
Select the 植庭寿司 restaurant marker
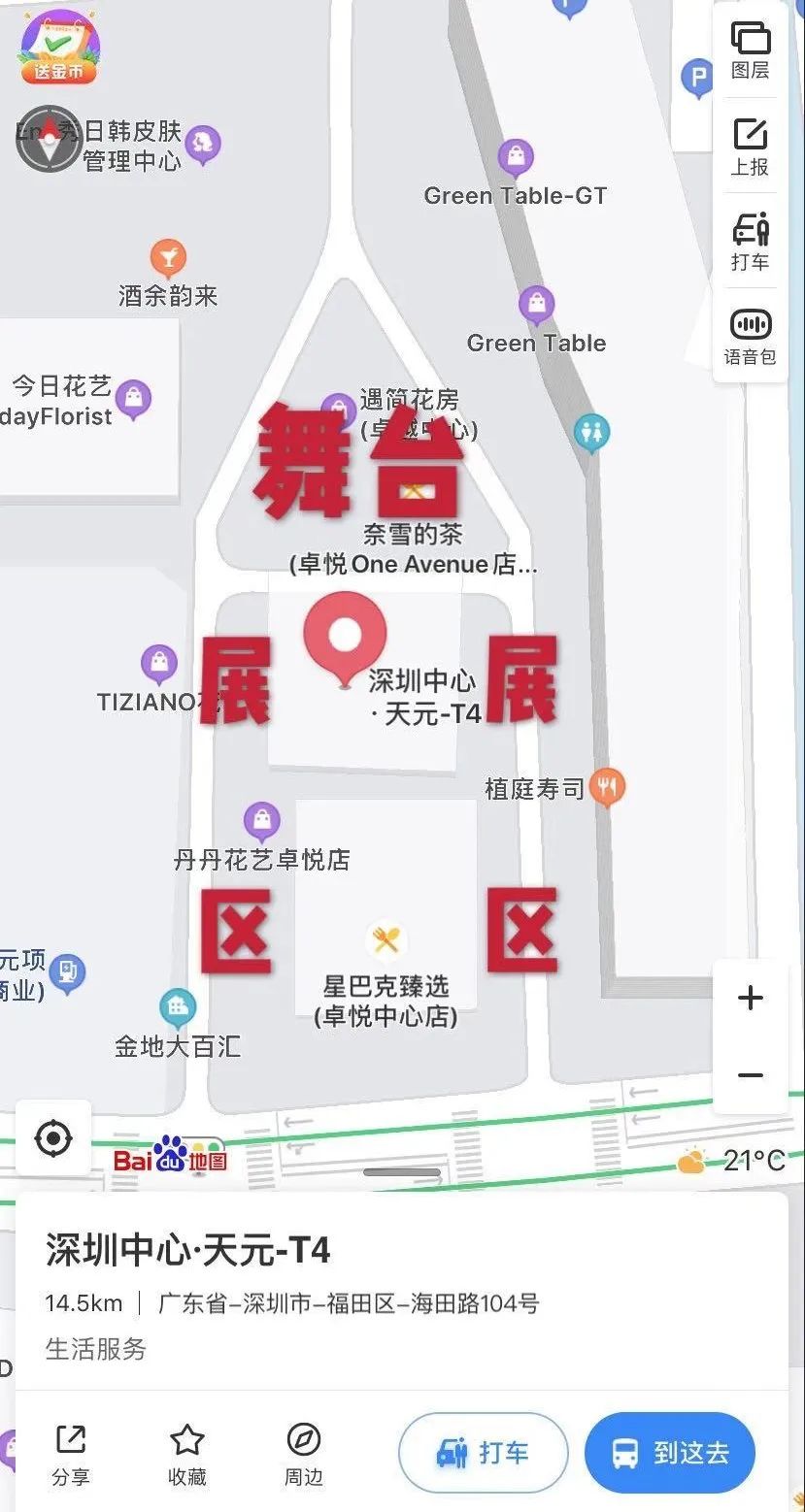click(x=607, y=786)
